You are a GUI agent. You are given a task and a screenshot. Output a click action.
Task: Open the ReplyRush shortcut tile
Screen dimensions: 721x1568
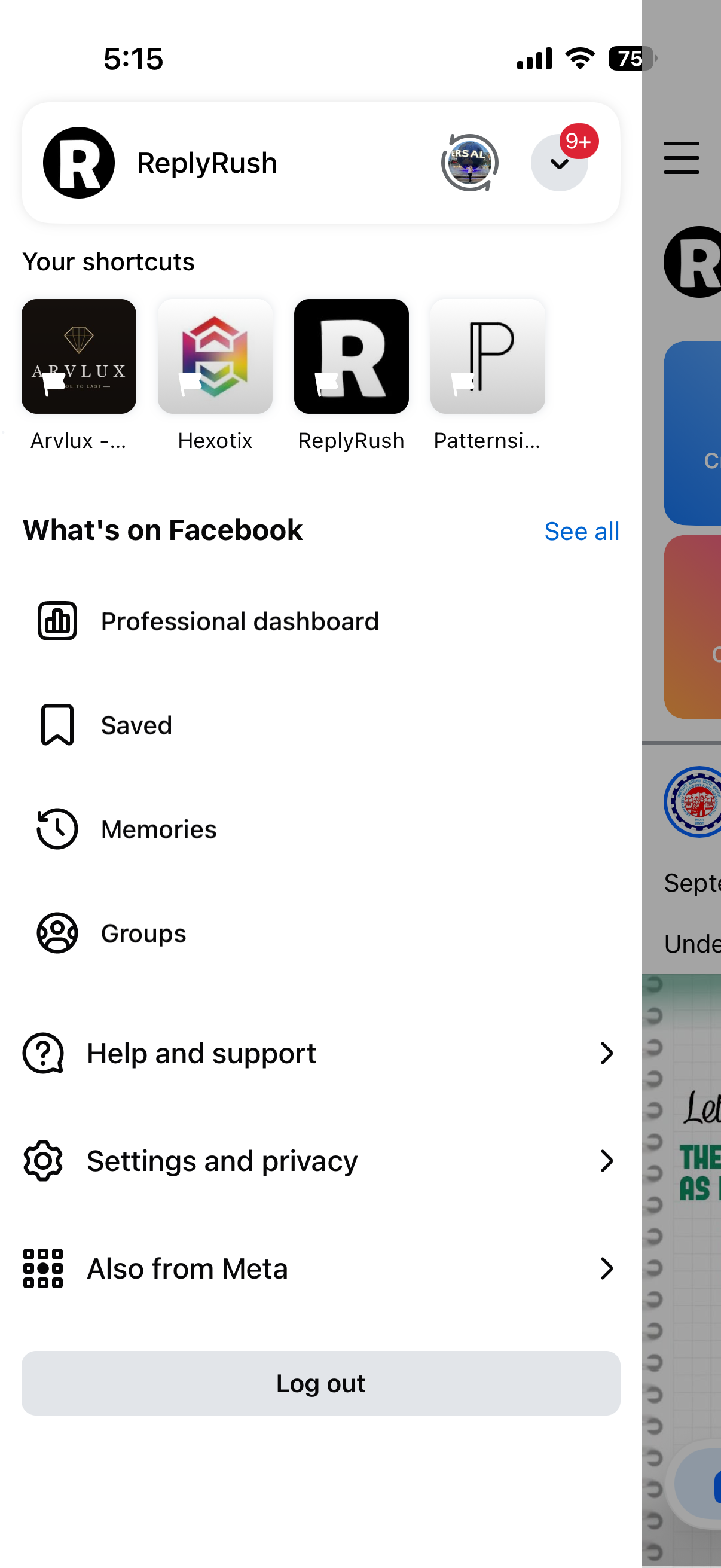pos(351,375)
